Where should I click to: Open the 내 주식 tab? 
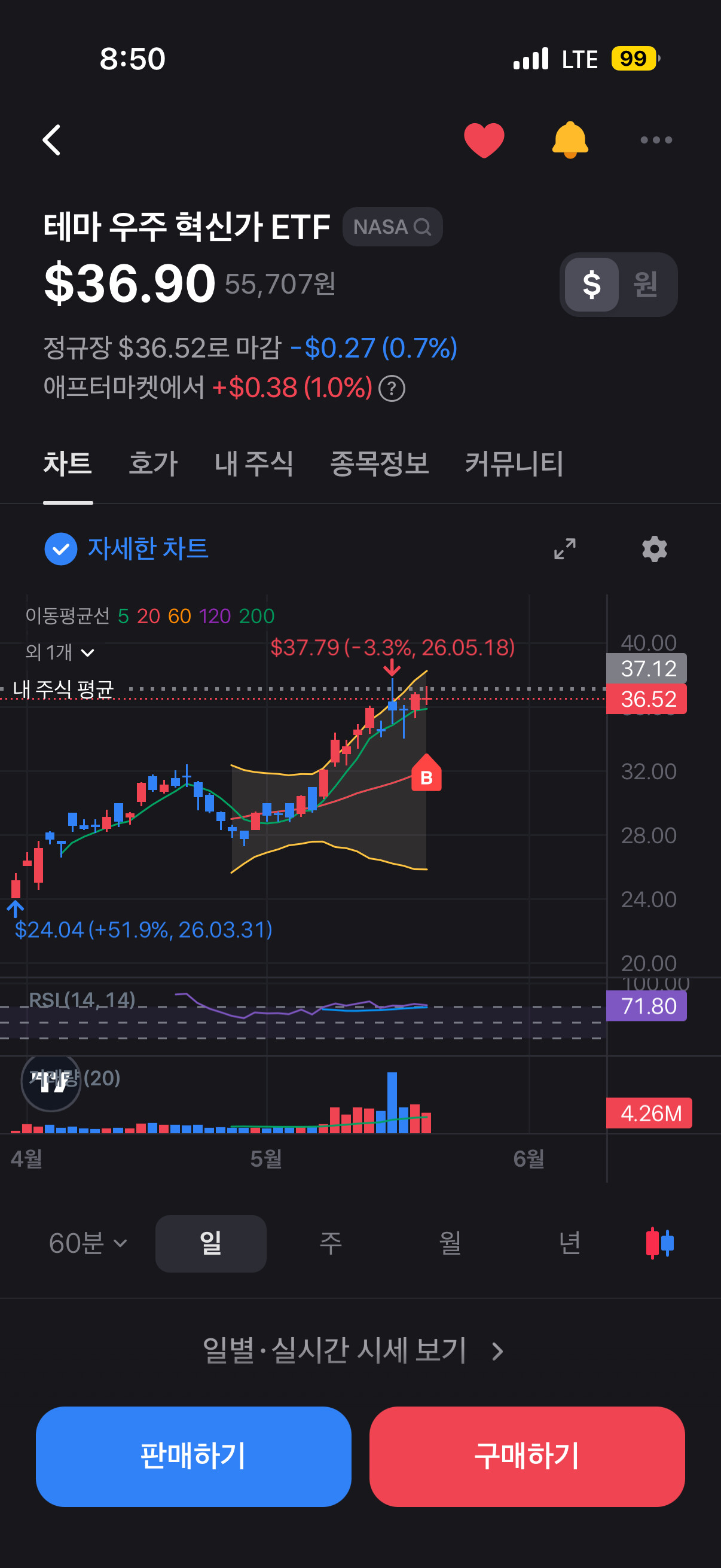253,464
